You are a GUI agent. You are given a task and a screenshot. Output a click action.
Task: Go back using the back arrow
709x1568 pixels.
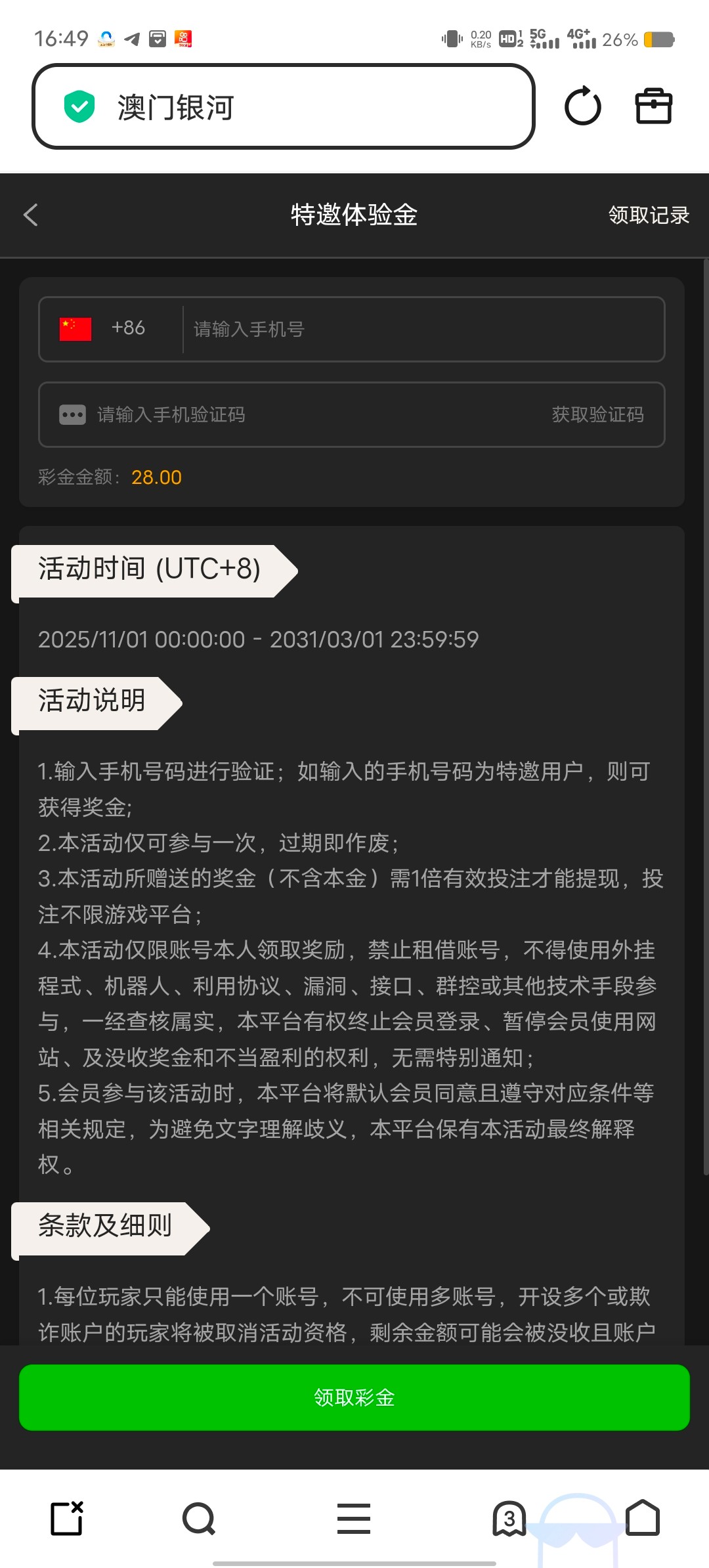(x=30, y=215)
